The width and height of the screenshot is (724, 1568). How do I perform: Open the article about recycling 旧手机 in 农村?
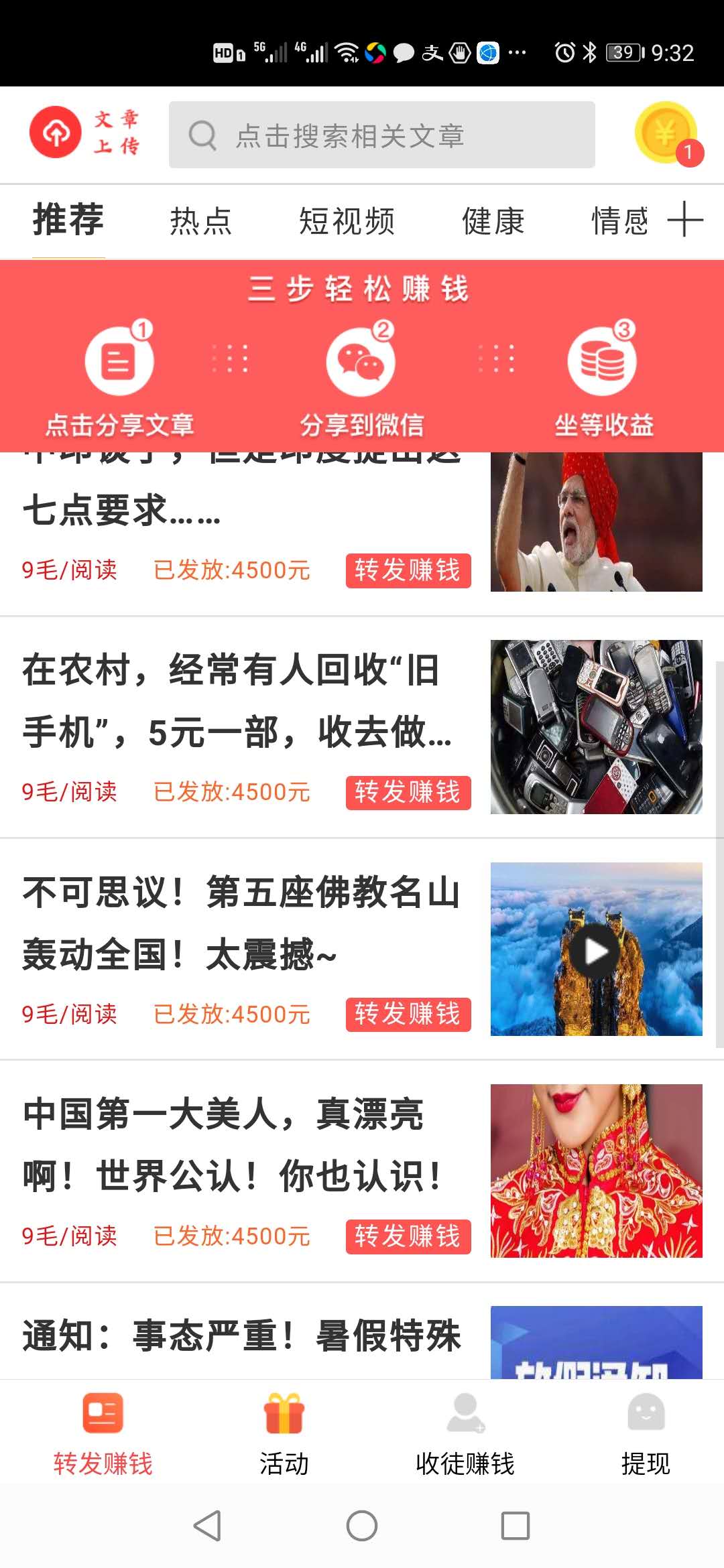pos(238,700)
